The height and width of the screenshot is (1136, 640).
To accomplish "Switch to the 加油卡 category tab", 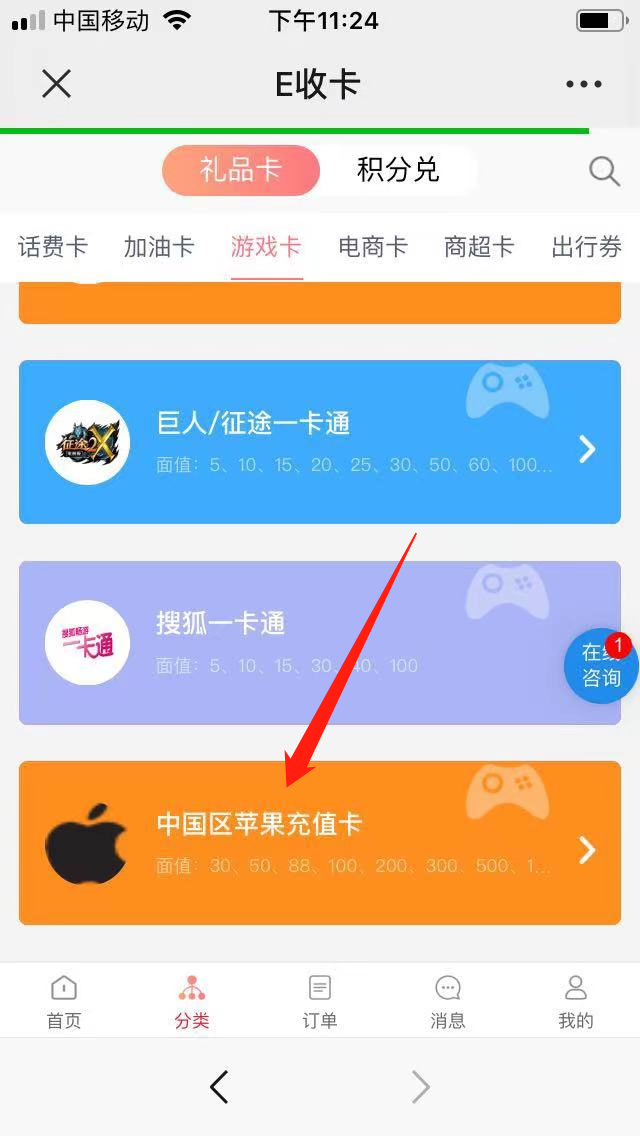I will [159, 247].
